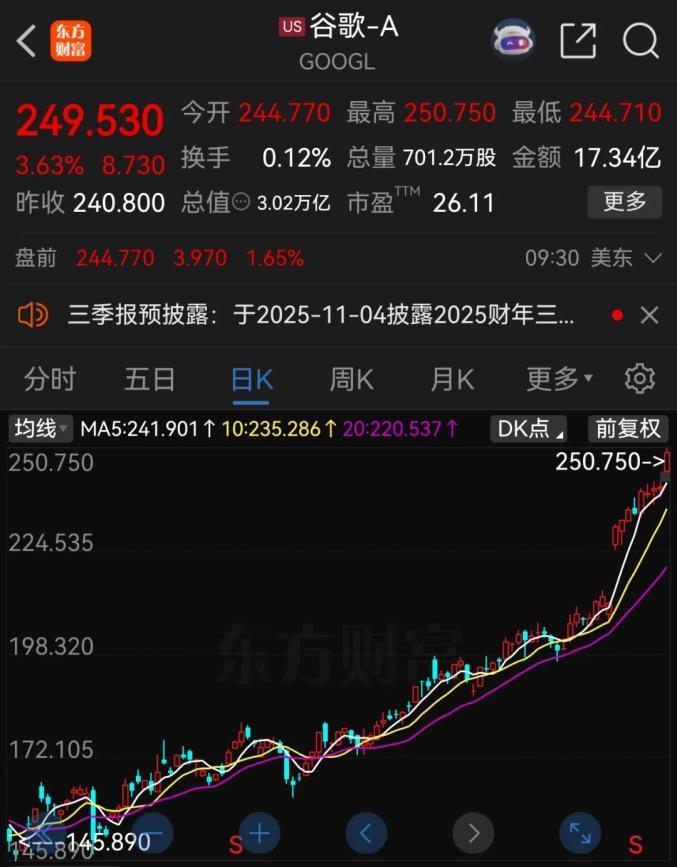Toggle the DK点 indicator option
This screenshot has width=677, height=867.
coord(530,429)
